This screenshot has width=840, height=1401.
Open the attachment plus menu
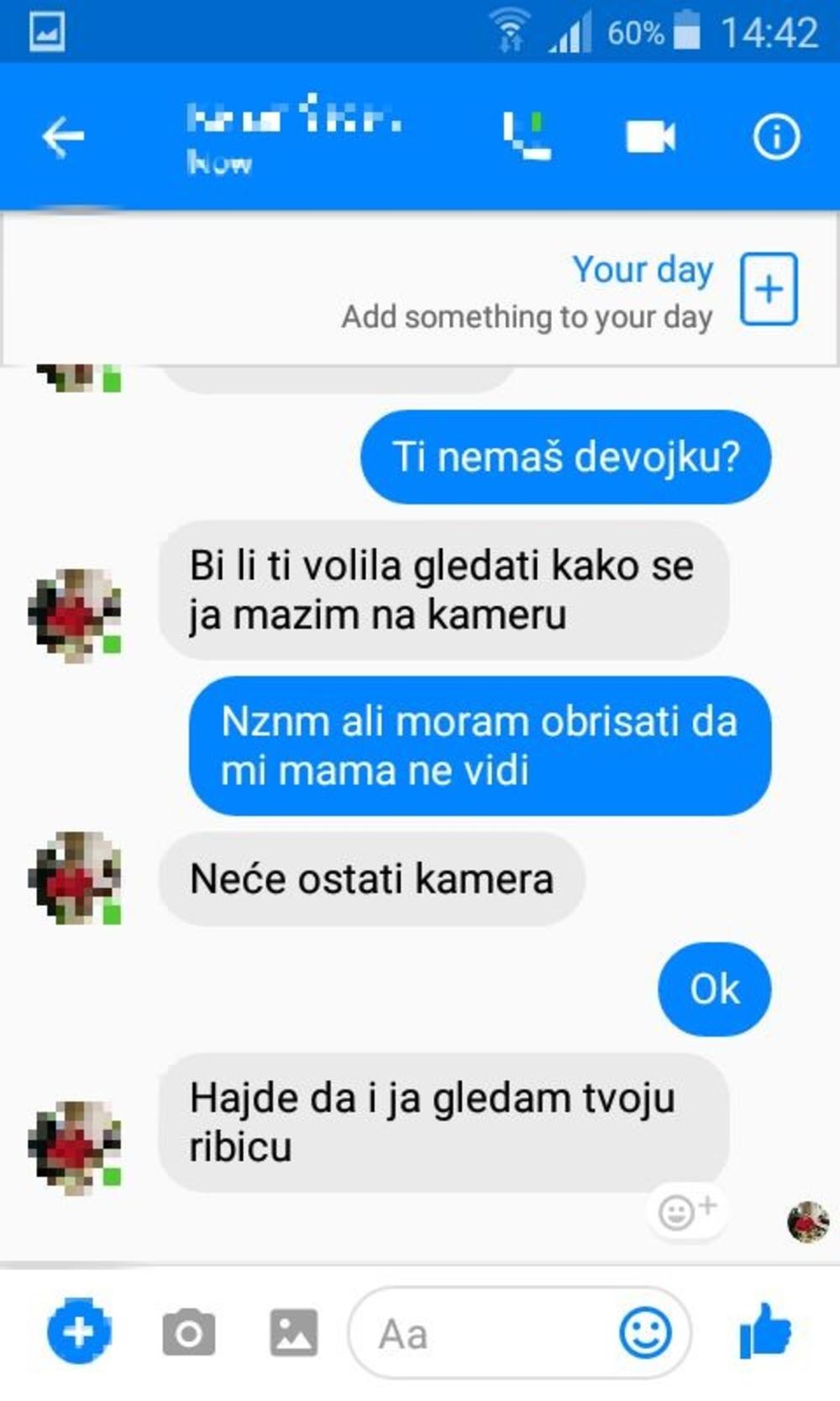(x=80, y=1332)
